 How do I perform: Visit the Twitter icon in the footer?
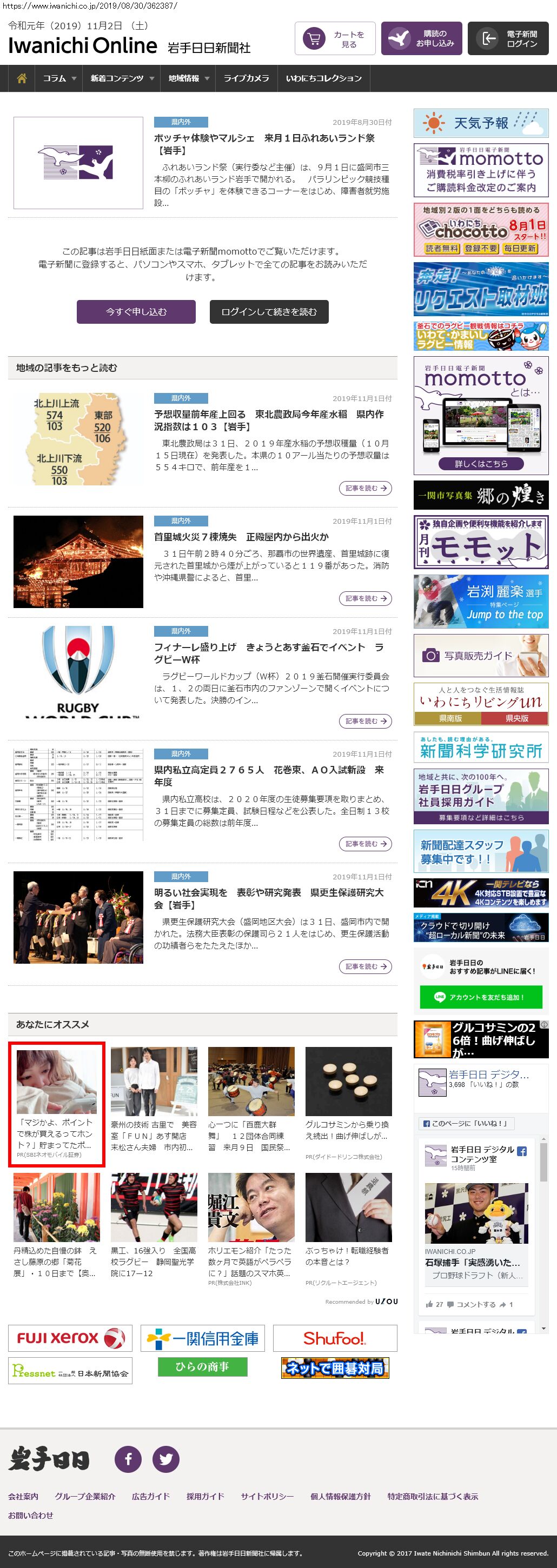click(x=165, y=1459)
